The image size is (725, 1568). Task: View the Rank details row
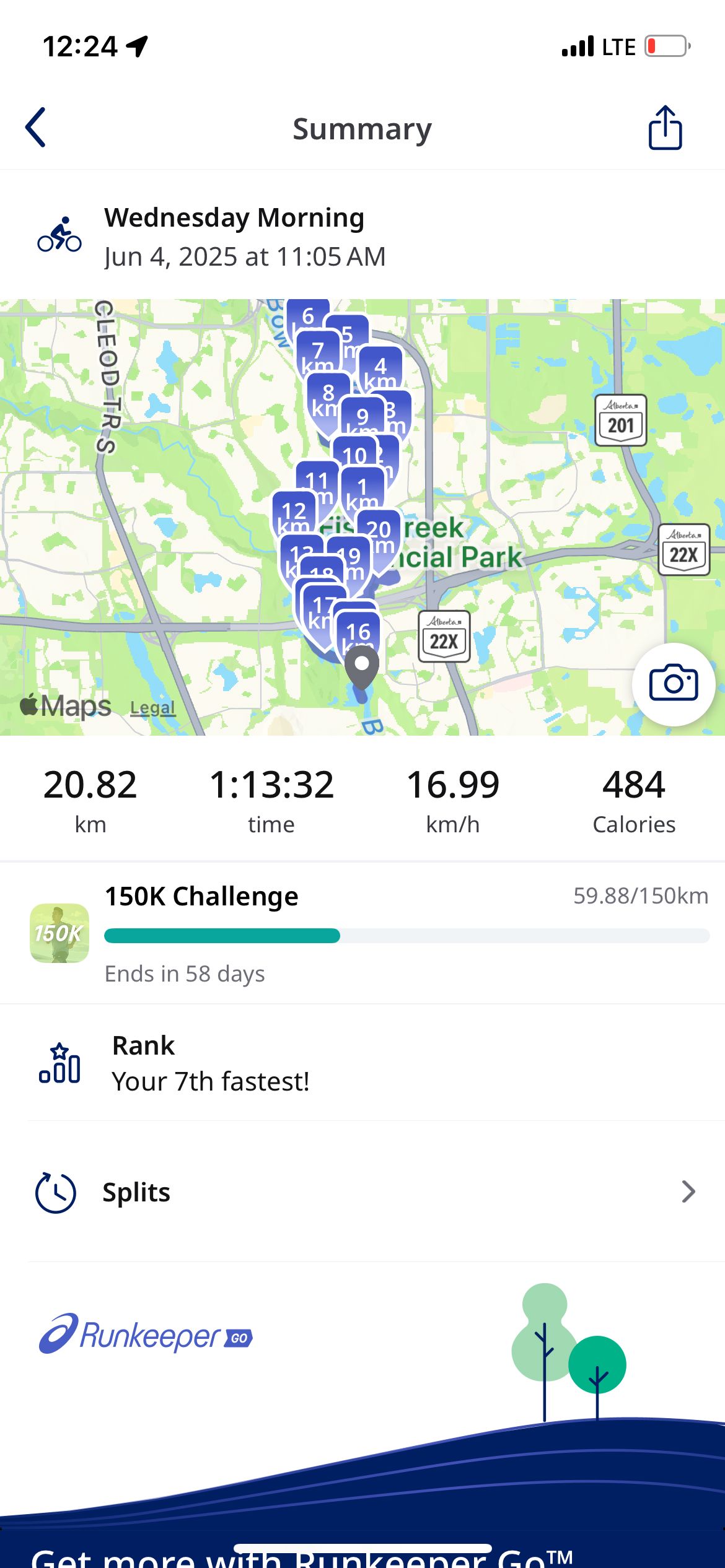coord(362,1063)
